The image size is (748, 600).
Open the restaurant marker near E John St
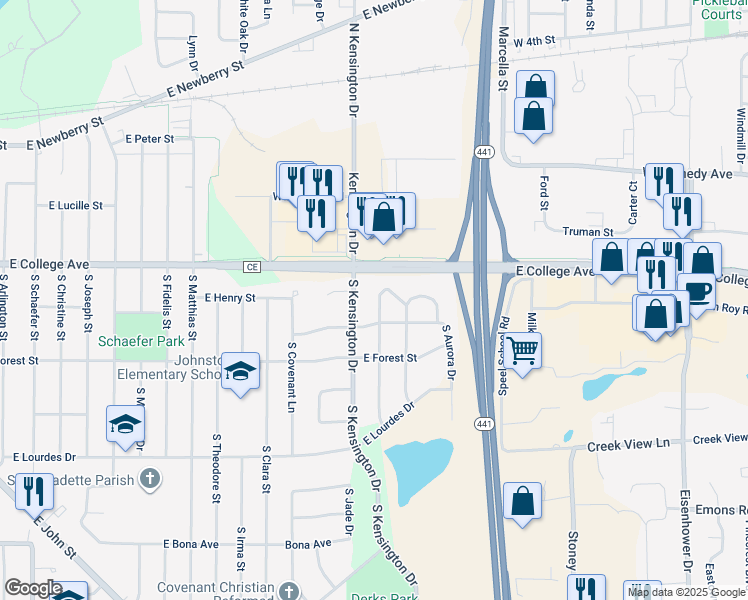coord(34,492)
